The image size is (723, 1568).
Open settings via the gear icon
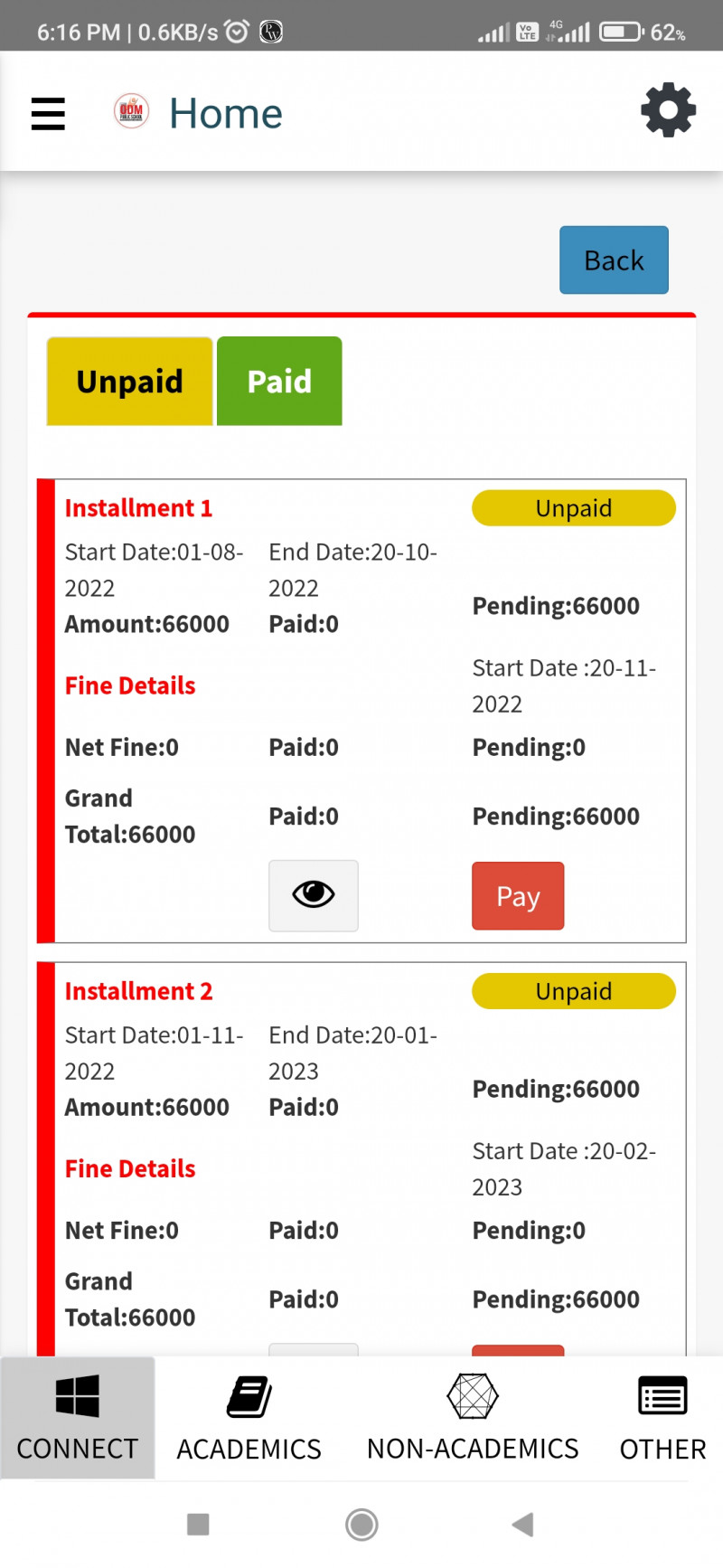point(668,110)
